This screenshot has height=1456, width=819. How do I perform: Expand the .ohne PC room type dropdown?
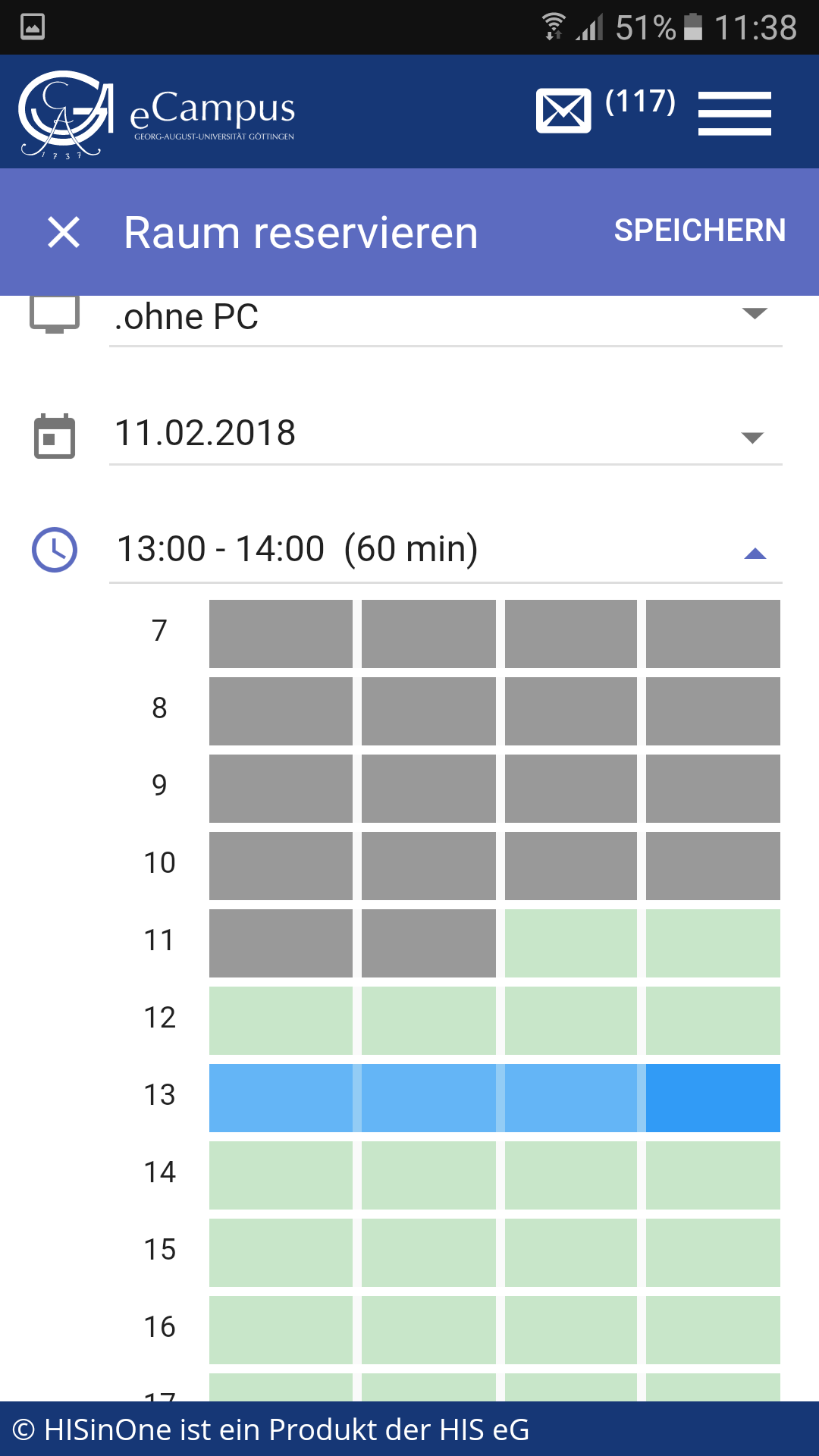(445, 317)
